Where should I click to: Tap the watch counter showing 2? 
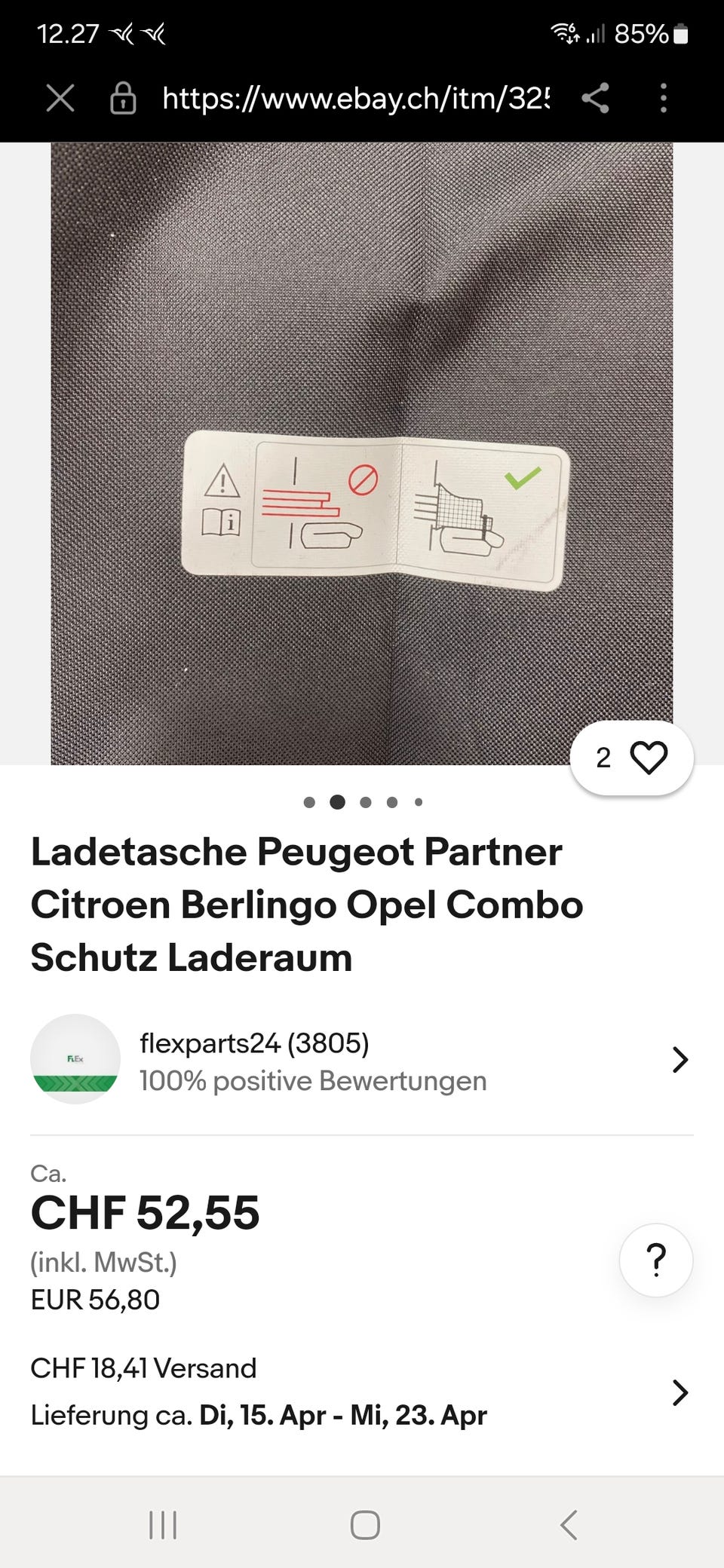(x=603, y=758)
